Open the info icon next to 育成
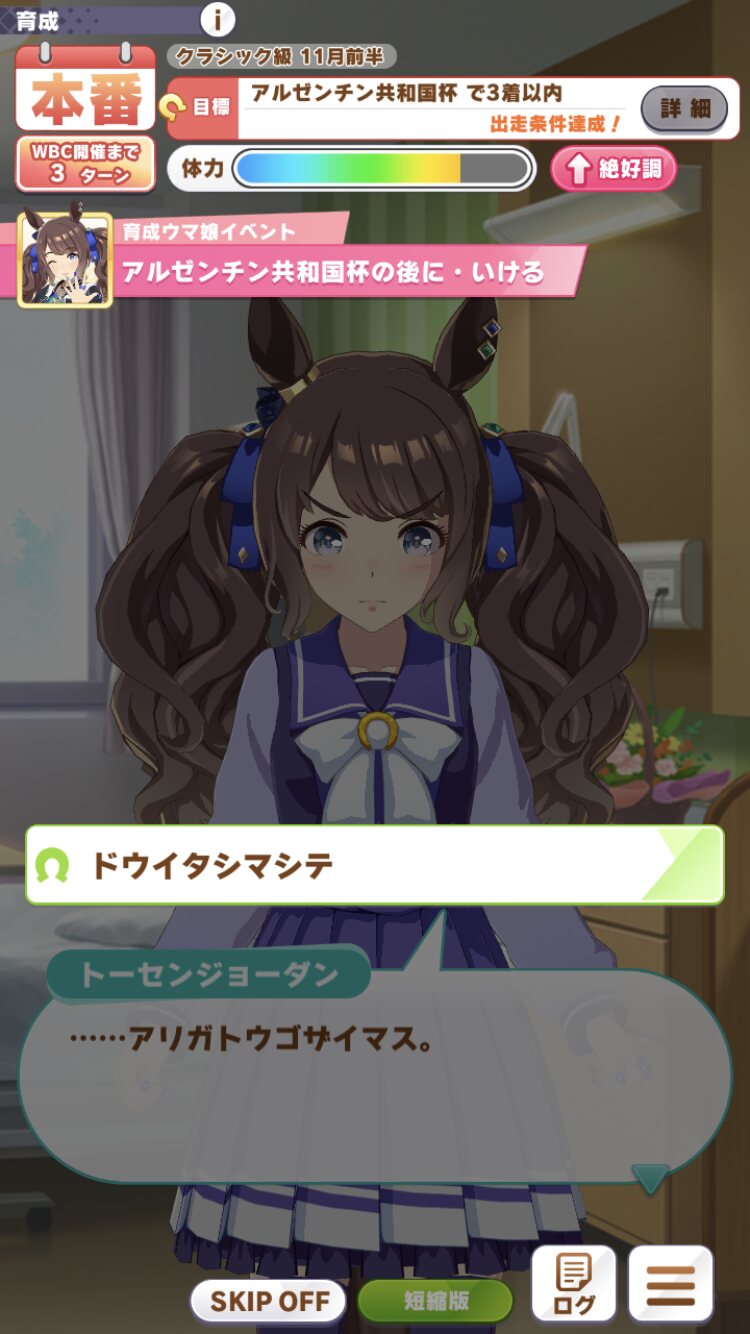Viewport: 750px width, 1334px height. click(x=217, y=19)
